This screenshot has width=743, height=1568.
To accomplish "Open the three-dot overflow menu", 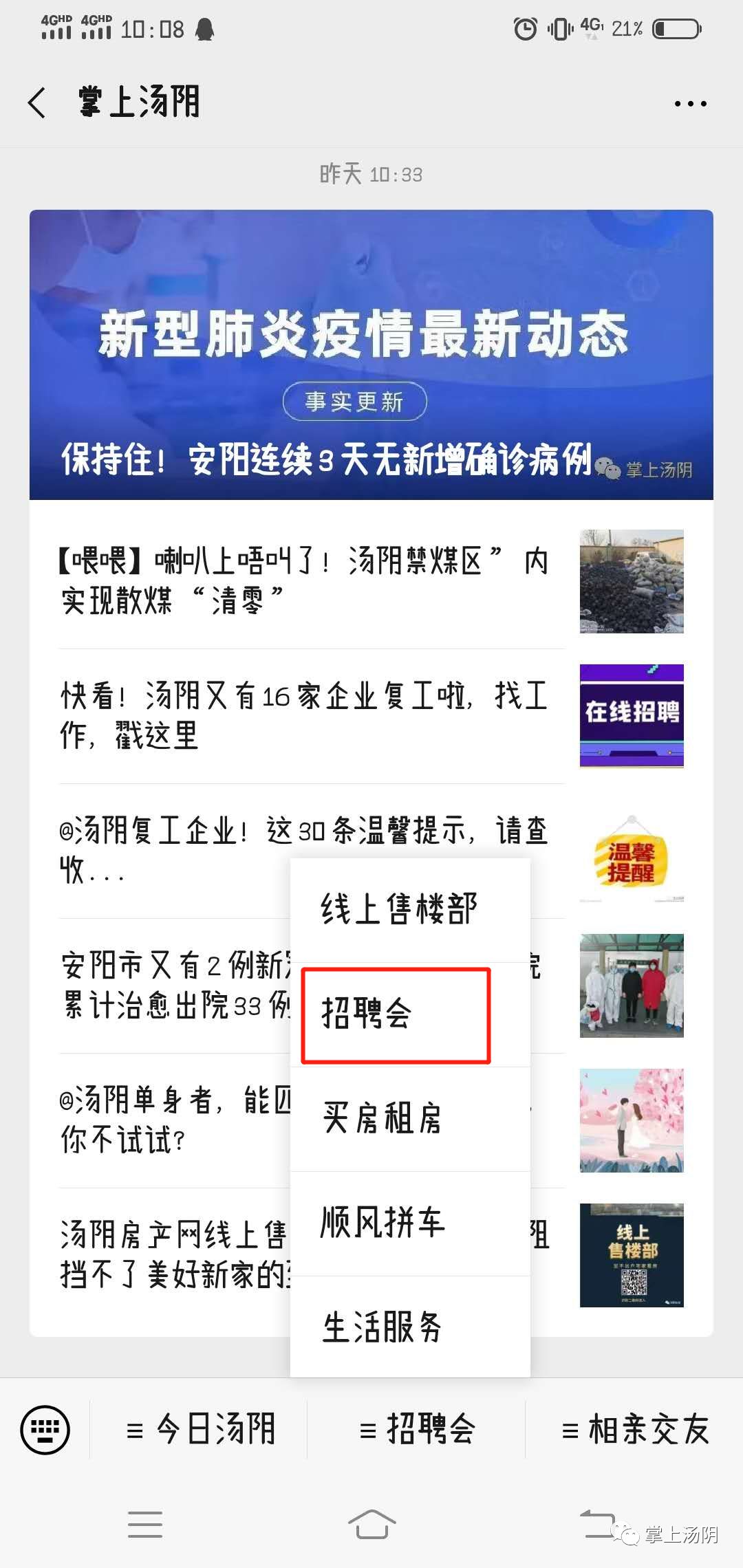I will (x=690, y=104).
